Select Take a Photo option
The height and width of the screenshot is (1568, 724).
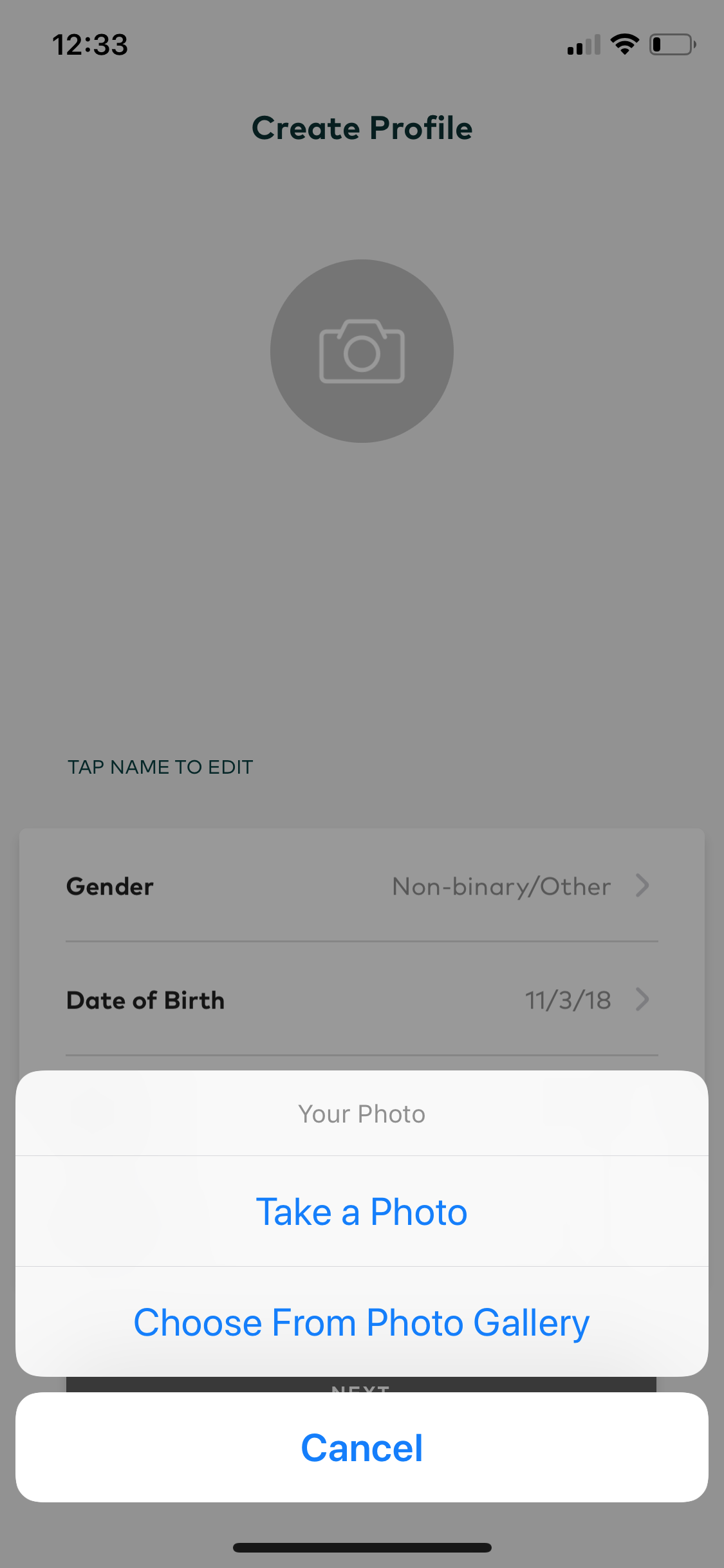362,1211
